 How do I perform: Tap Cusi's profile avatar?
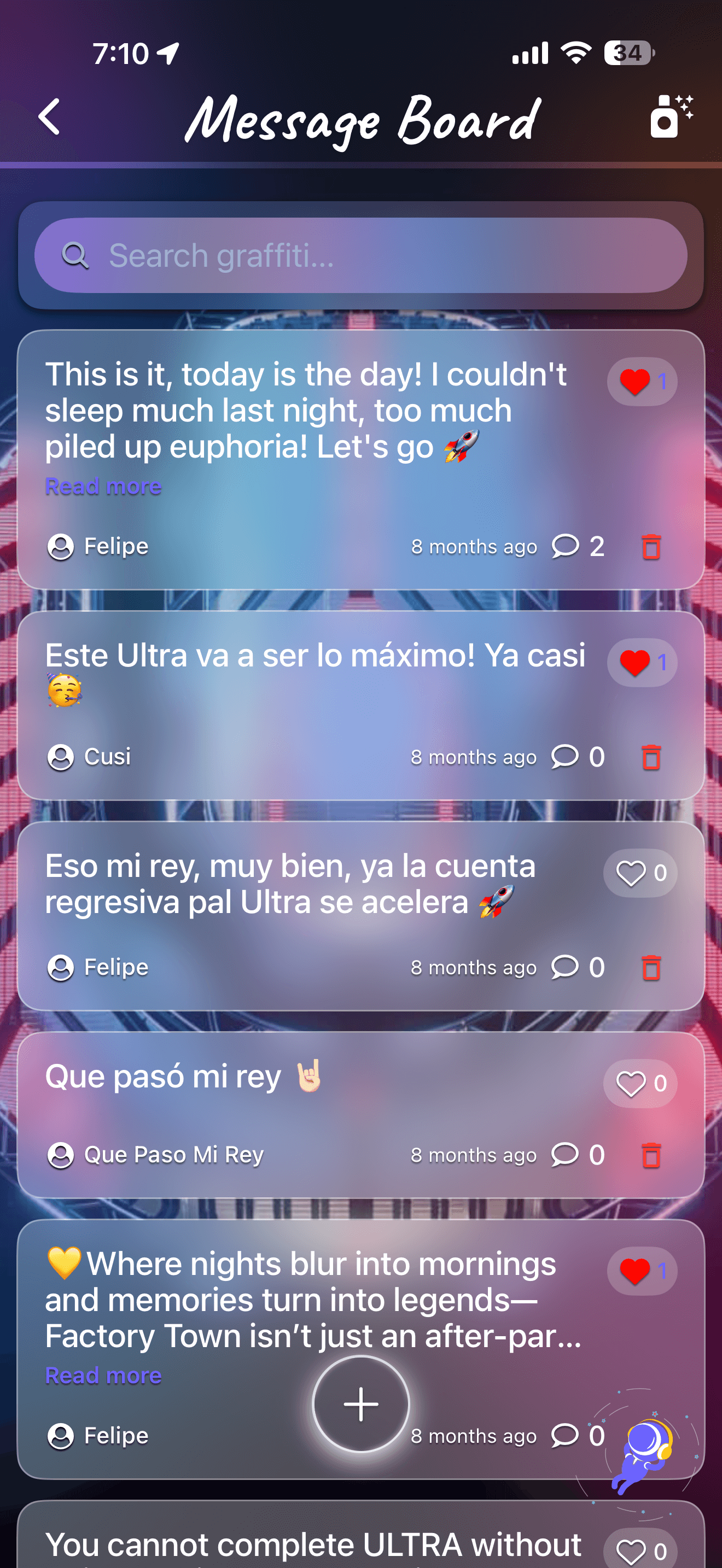[x=61, y=757]
